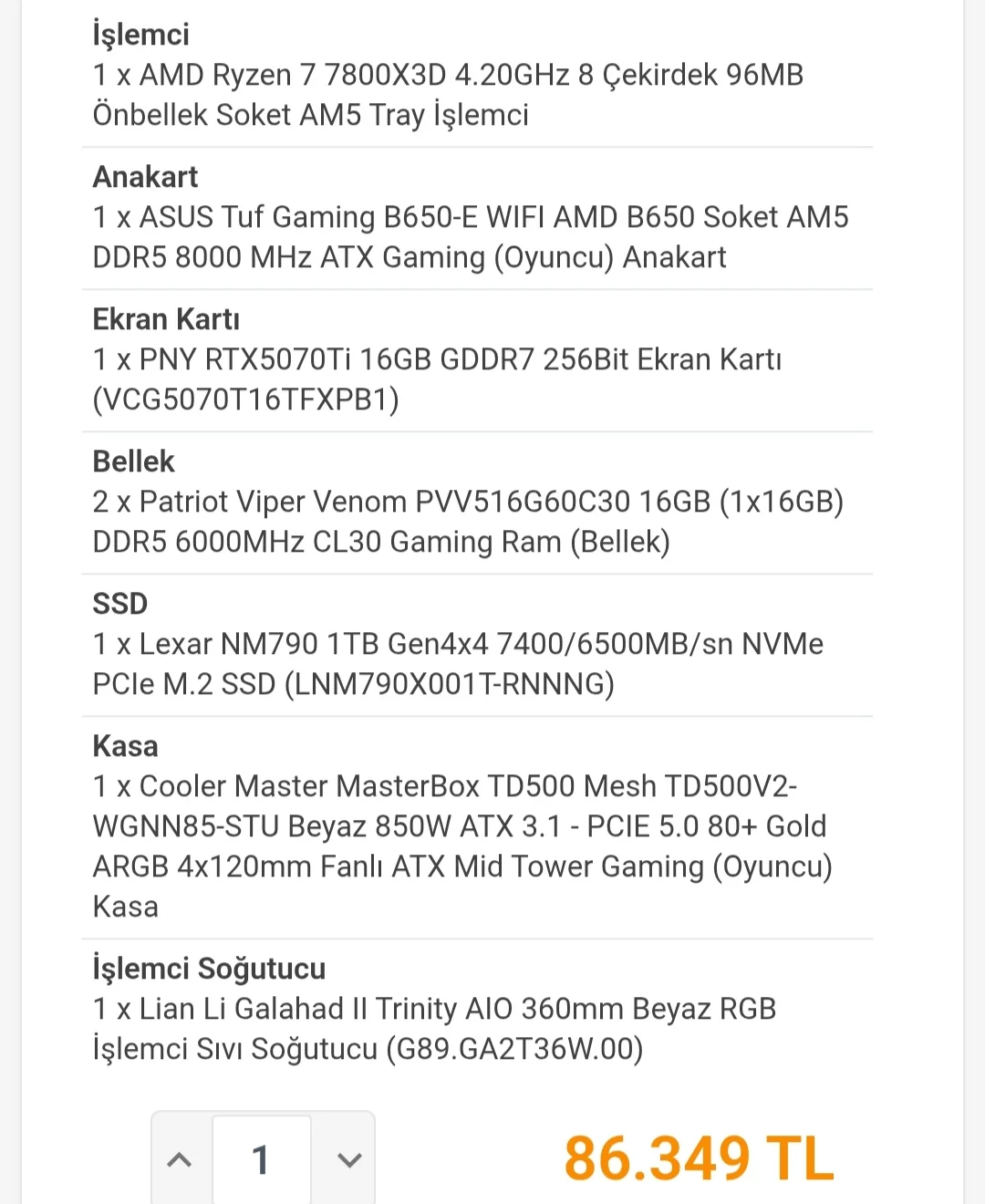Increase quantity with the up arrow
985x1204 pixels.
[181, 1160]
